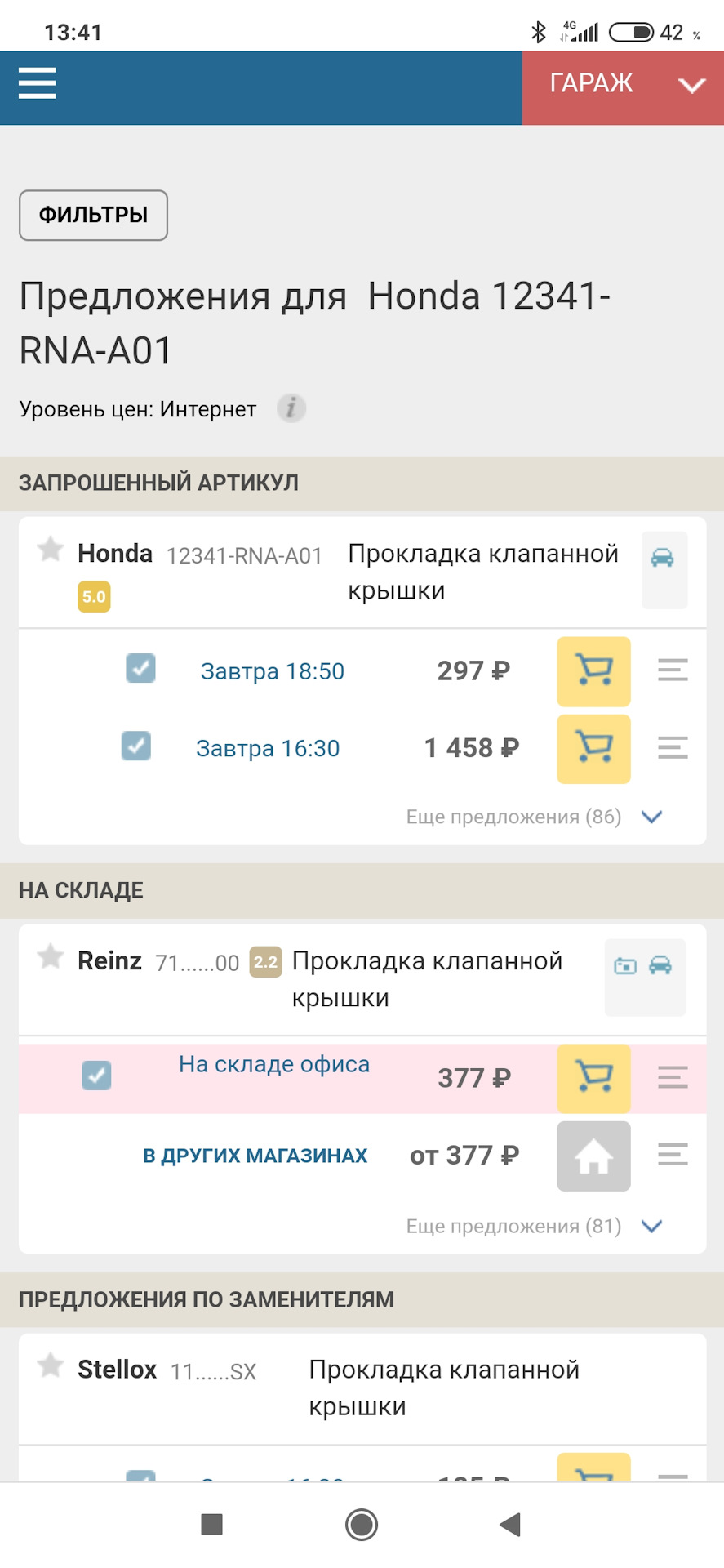Screen dimensions: 724x1568
Task: Open details list icon next to 297 ₽ offer
Action: click(672, 671)
